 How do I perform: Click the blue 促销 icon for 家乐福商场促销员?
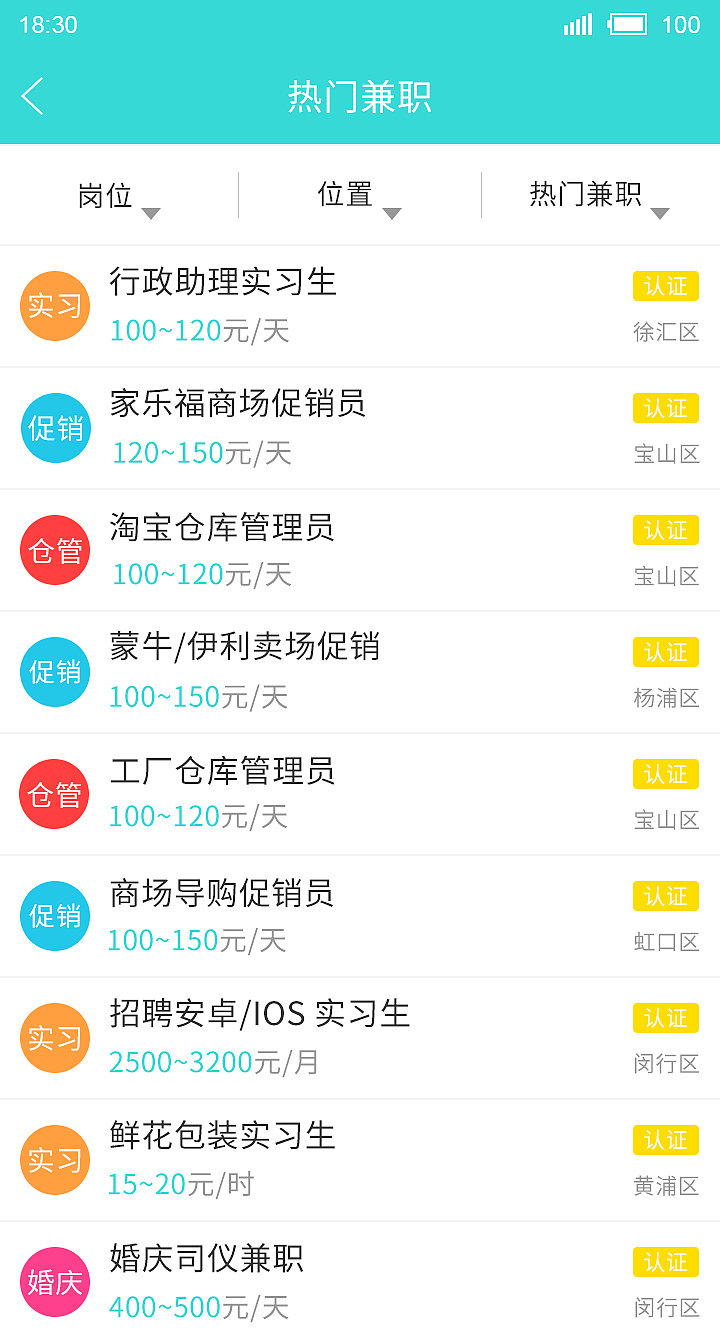pyautogui.click(x=54, y=428)
